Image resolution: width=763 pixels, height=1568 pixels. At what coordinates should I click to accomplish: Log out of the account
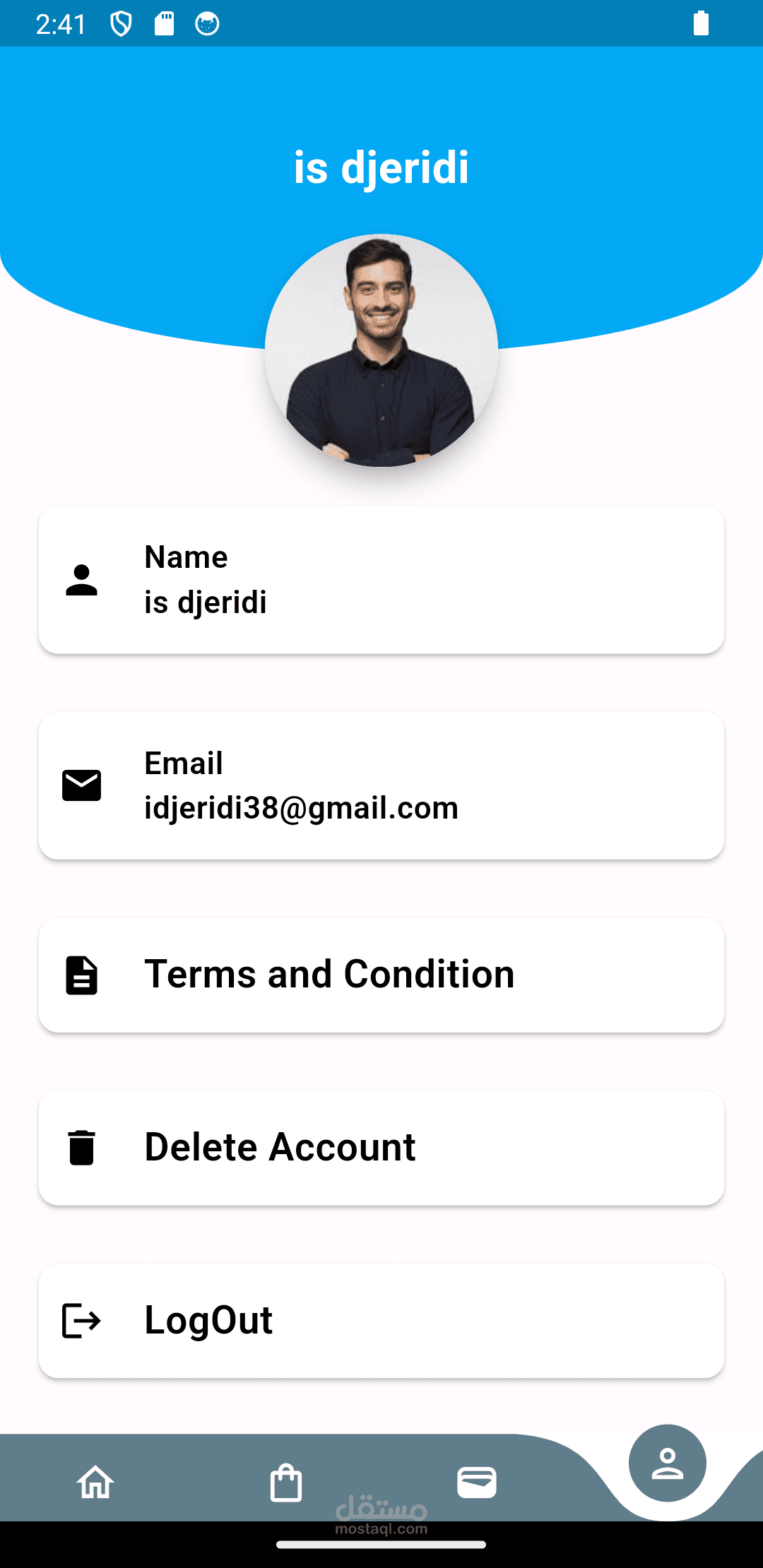click(x=381, y=1320)
